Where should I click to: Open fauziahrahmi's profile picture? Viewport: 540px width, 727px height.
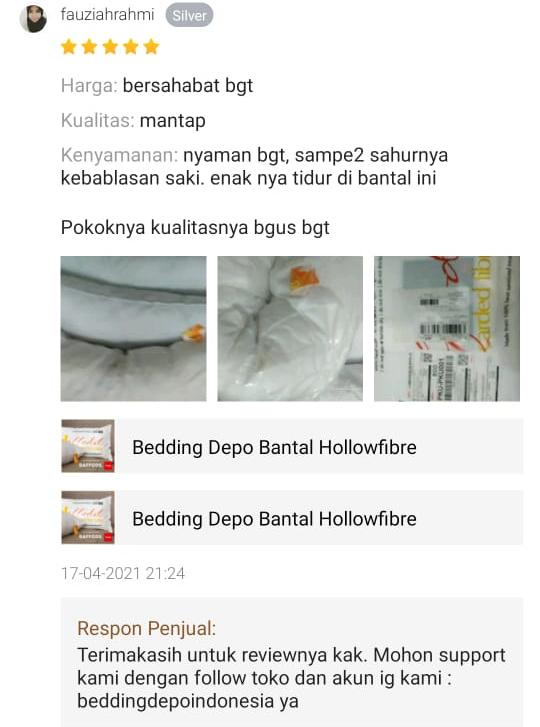(33, 19)
